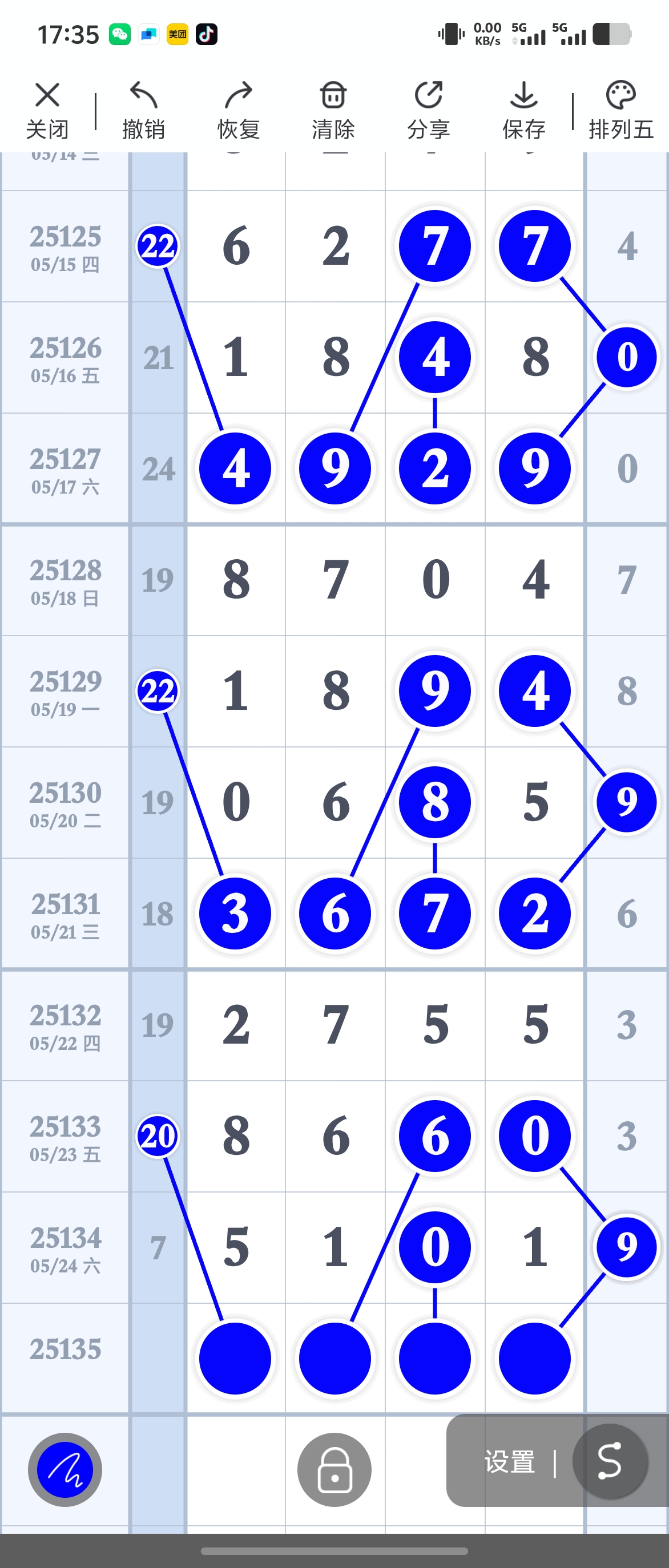This screenshot has width=669, height=1568.
Task: Tap the blue pen drawing button
Action: (65, 1469)
